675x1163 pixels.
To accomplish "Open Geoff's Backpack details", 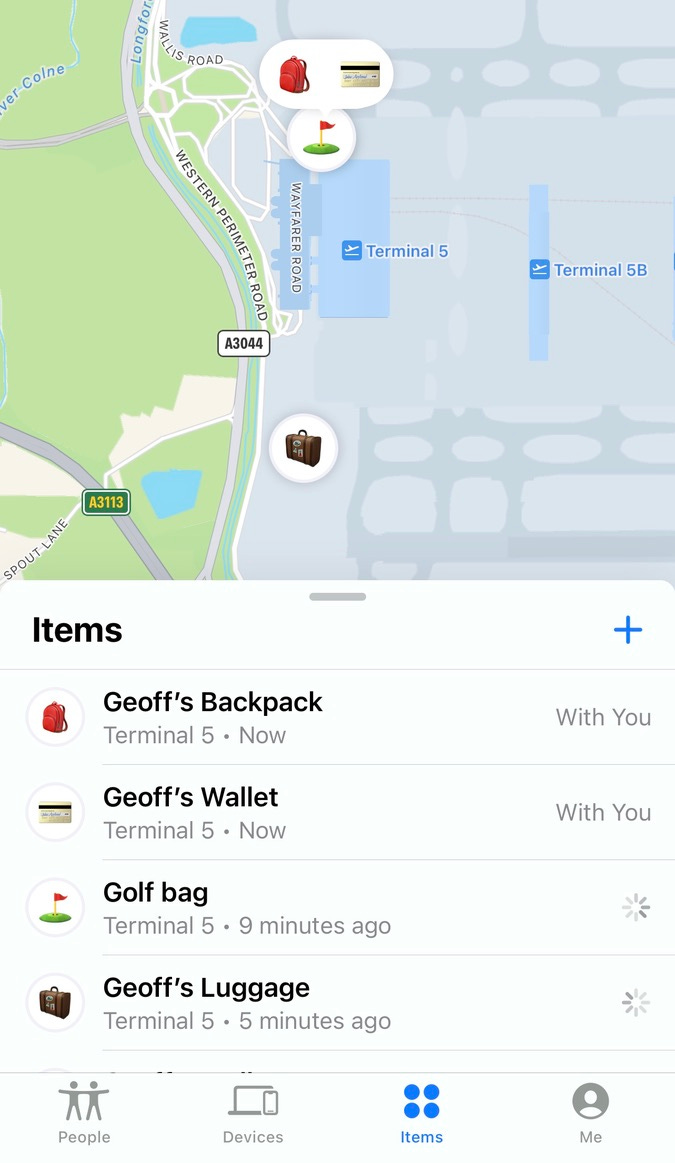I will click(x=338, y=717).
